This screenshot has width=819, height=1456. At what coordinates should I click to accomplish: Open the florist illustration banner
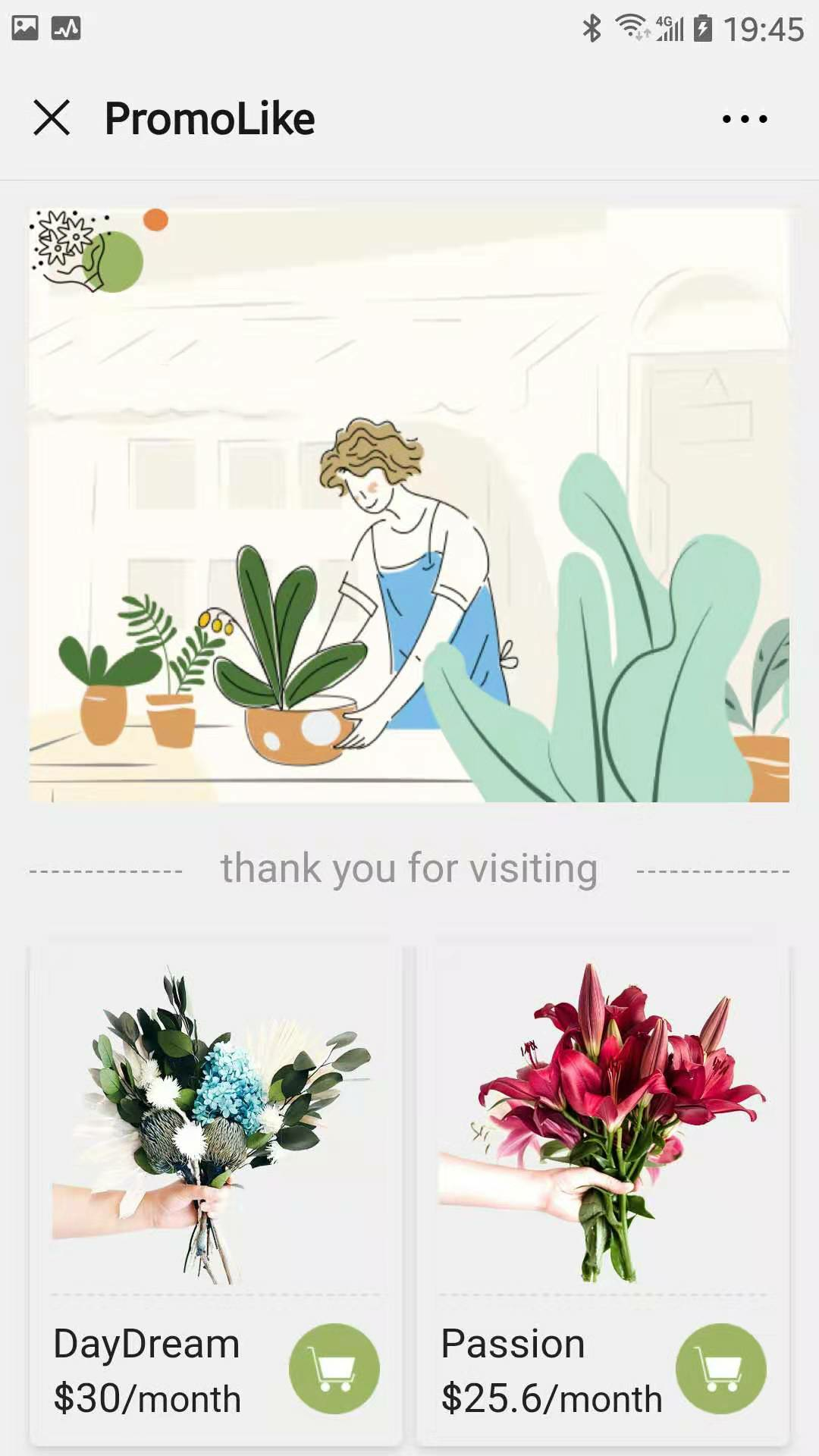tap(409, 504)
